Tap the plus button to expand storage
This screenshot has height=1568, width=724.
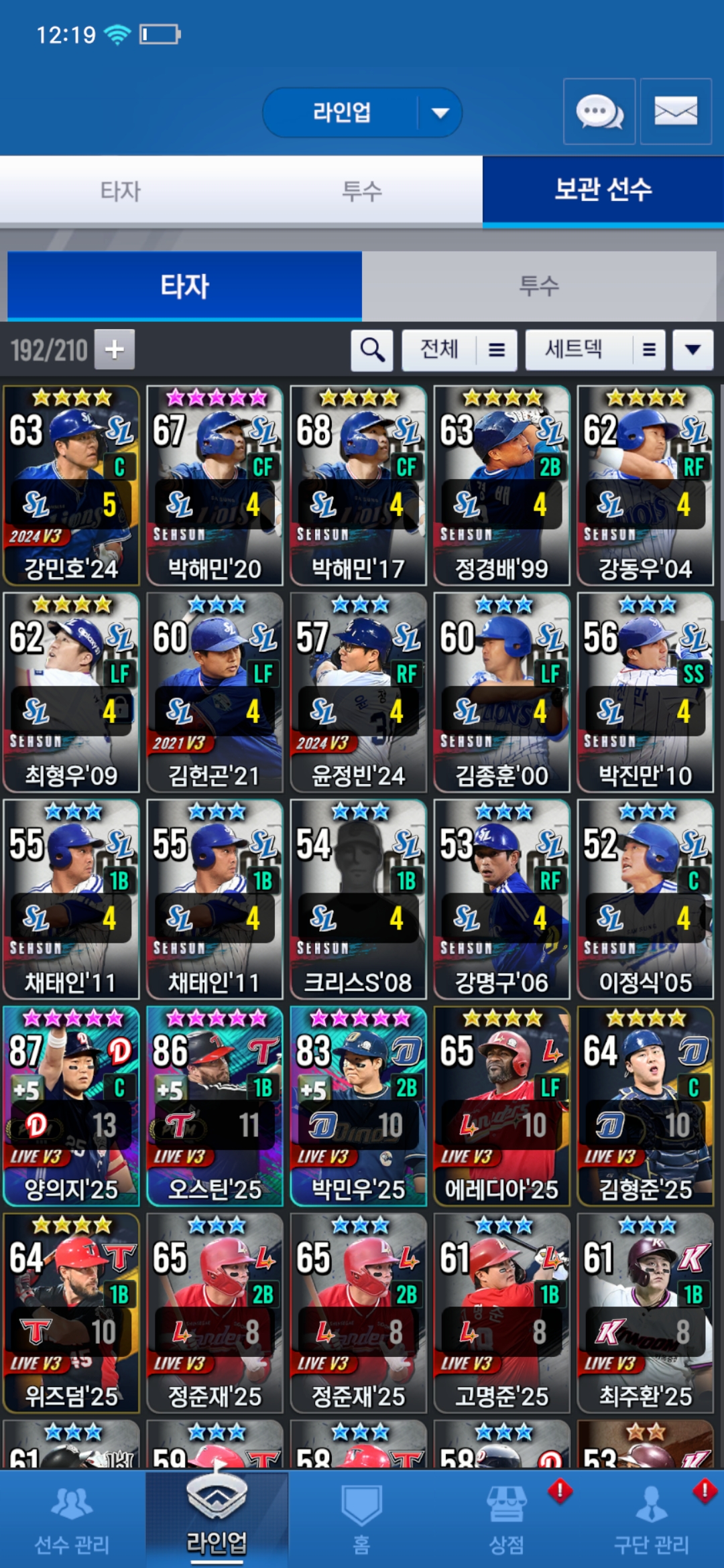click(x=114, y=349)
